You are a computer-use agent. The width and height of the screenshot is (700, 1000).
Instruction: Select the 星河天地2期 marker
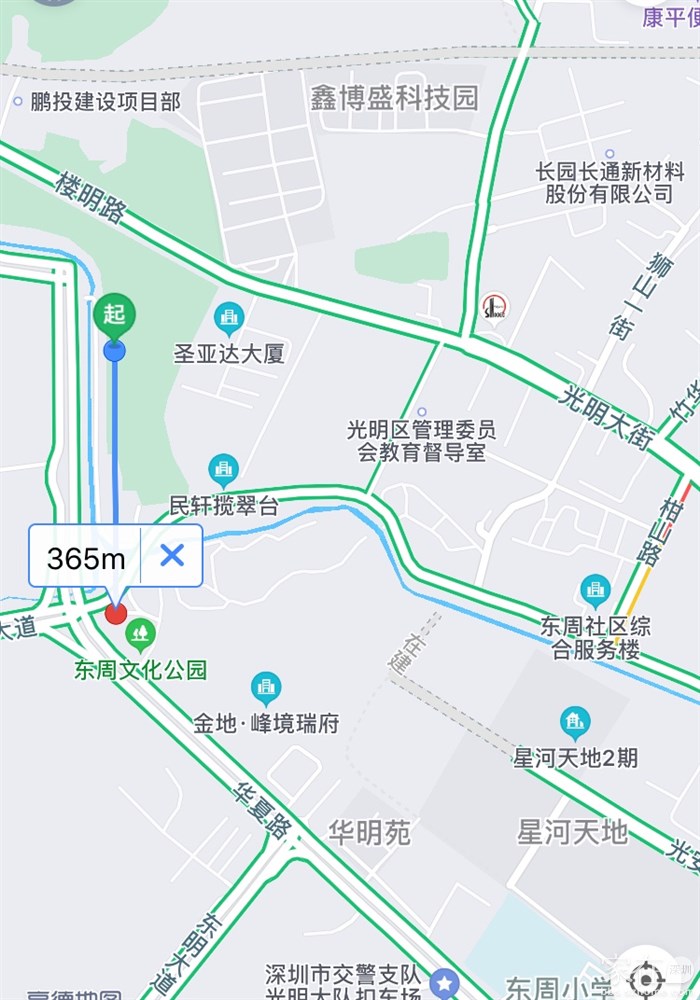[575, 722]
